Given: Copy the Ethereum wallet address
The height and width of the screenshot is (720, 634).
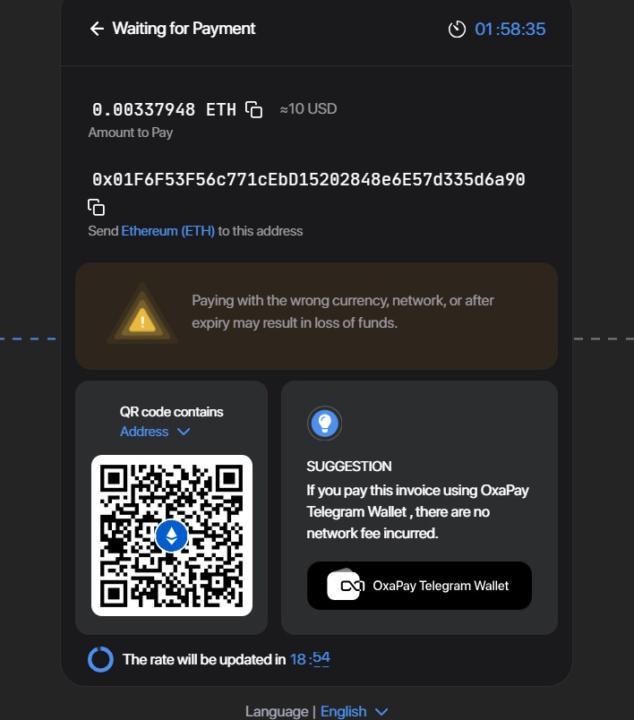Looking at the screenshot, I should click(96, 207).
